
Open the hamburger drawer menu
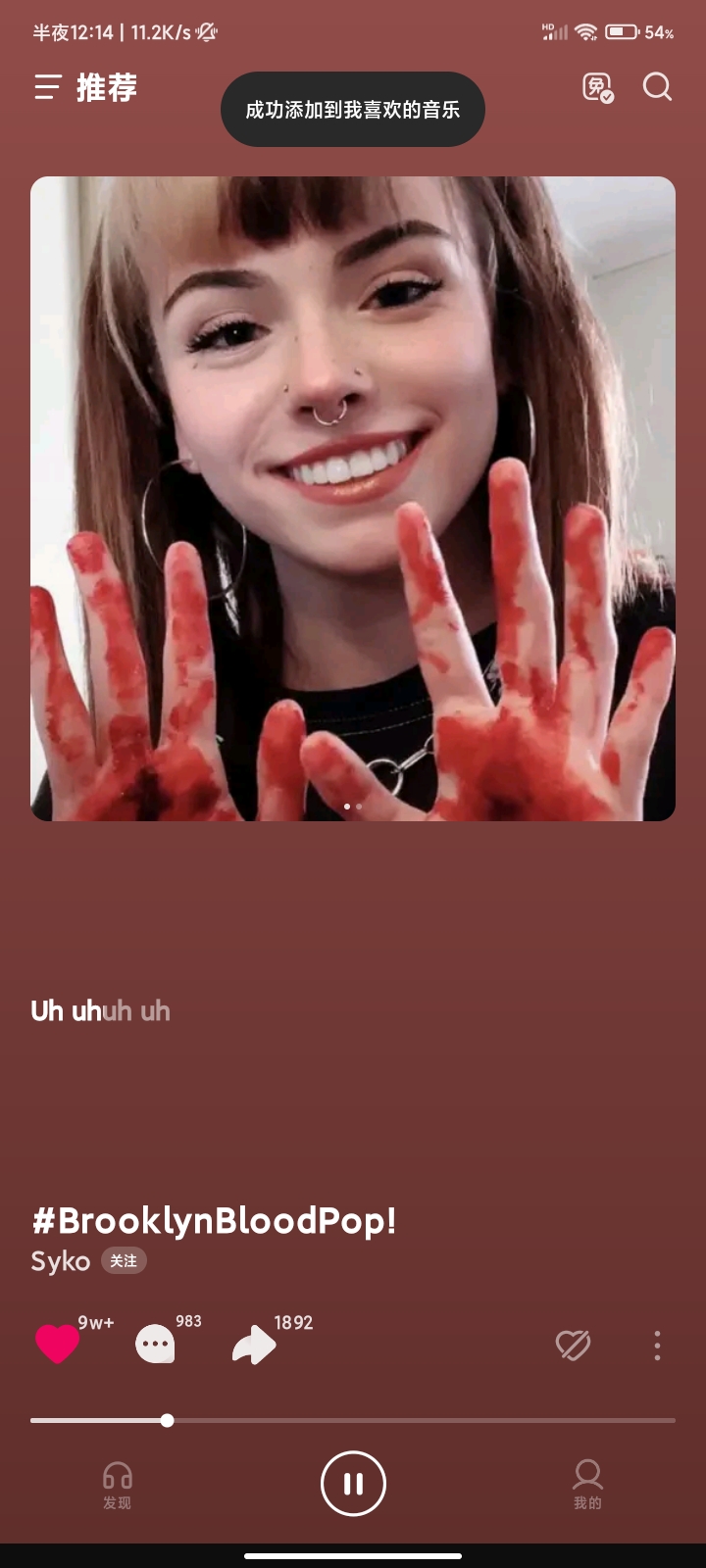(x=47, y=88)
